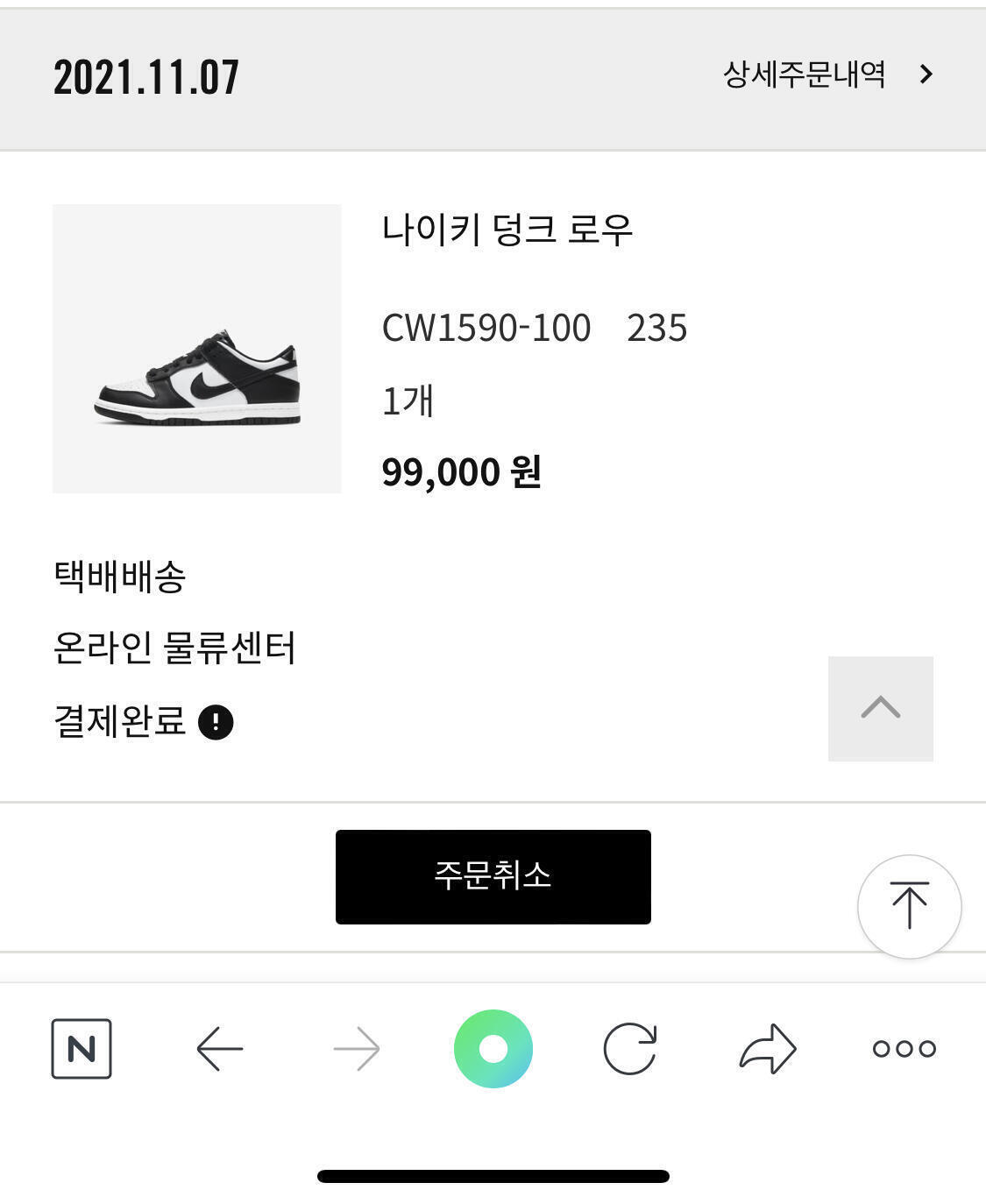This screenshot has height=1204, width=986.
Task: Share this page
Action: [768, 1048]
